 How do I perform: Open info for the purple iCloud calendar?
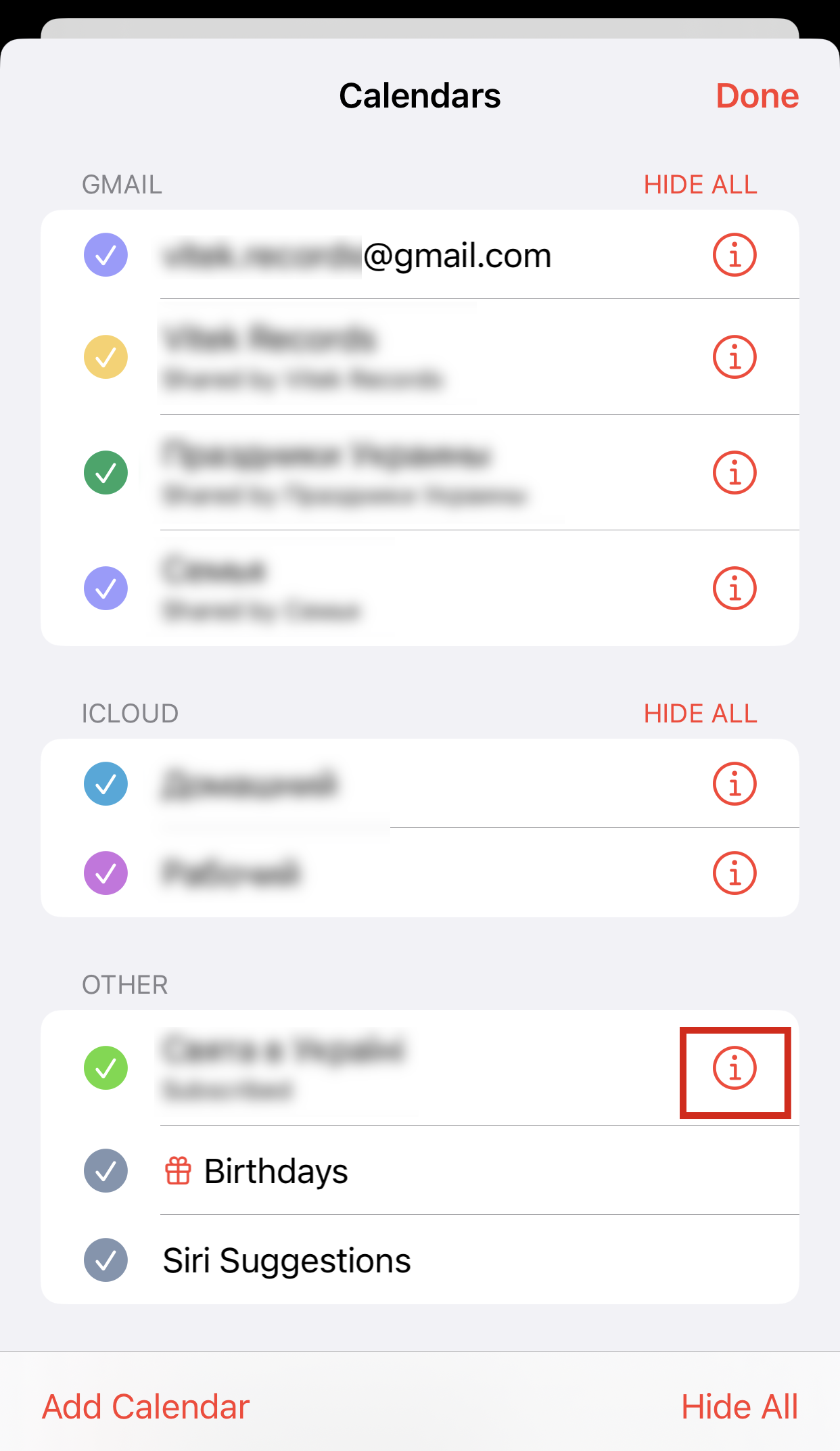[734, 873]
